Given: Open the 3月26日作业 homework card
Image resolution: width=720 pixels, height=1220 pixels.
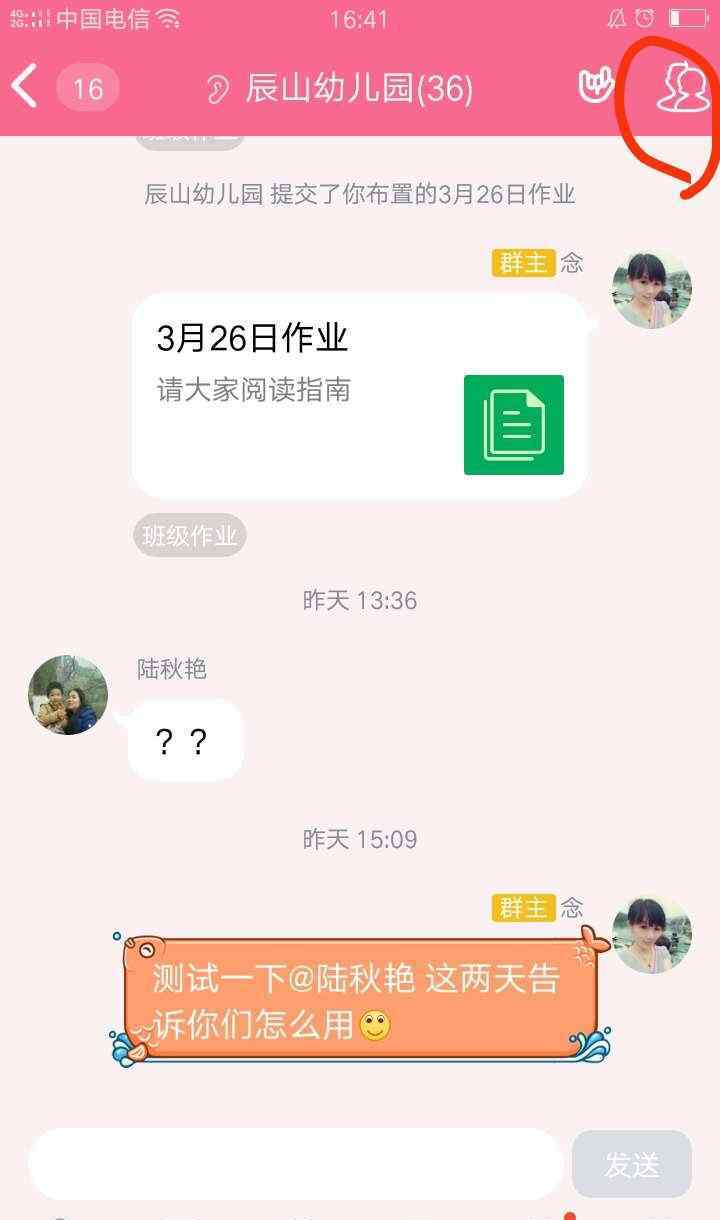Looking at the screenshot, I should tap(359, 395).
